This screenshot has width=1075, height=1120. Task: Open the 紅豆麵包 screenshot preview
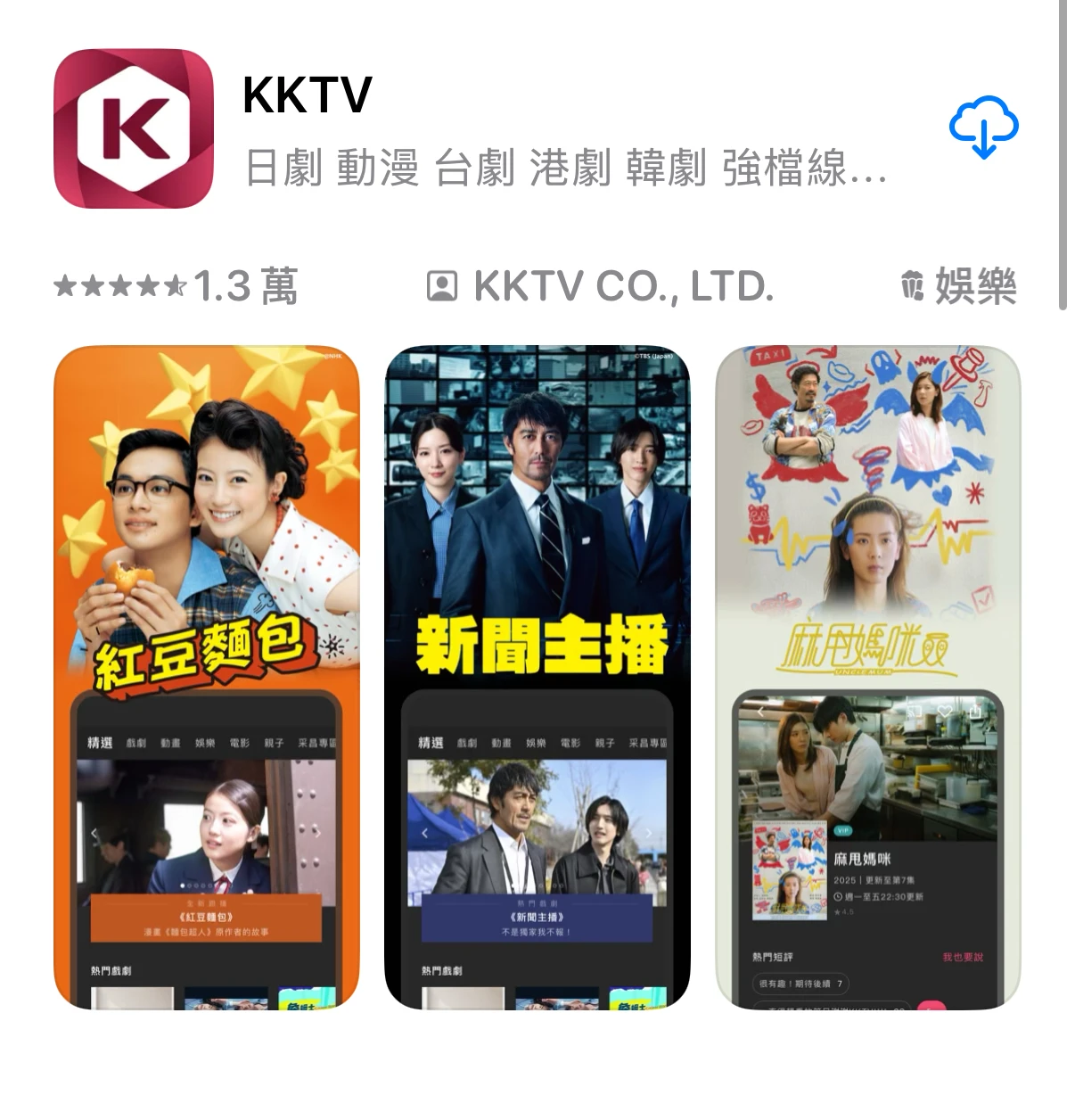coord(206,678)
